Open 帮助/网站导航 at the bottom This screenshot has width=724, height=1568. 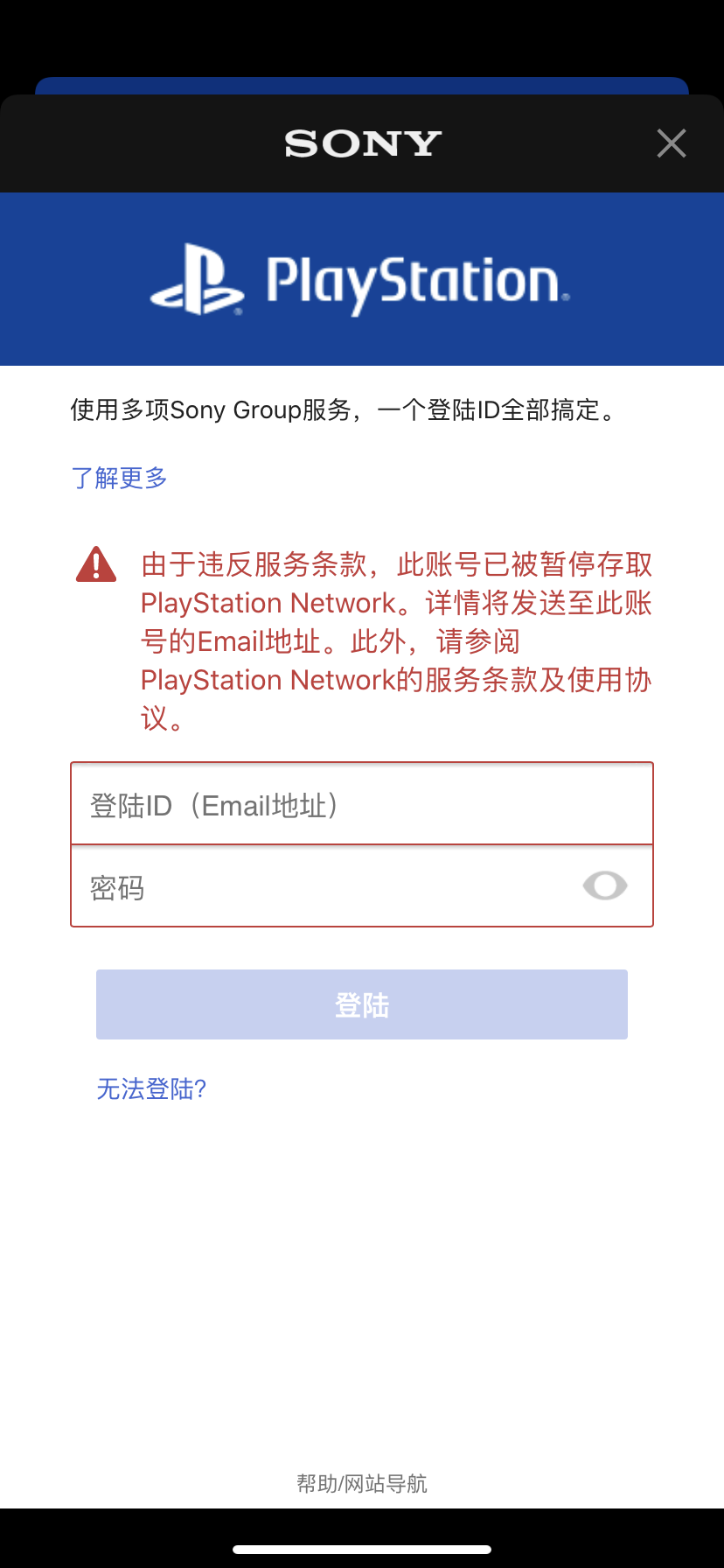point(361,1483)
